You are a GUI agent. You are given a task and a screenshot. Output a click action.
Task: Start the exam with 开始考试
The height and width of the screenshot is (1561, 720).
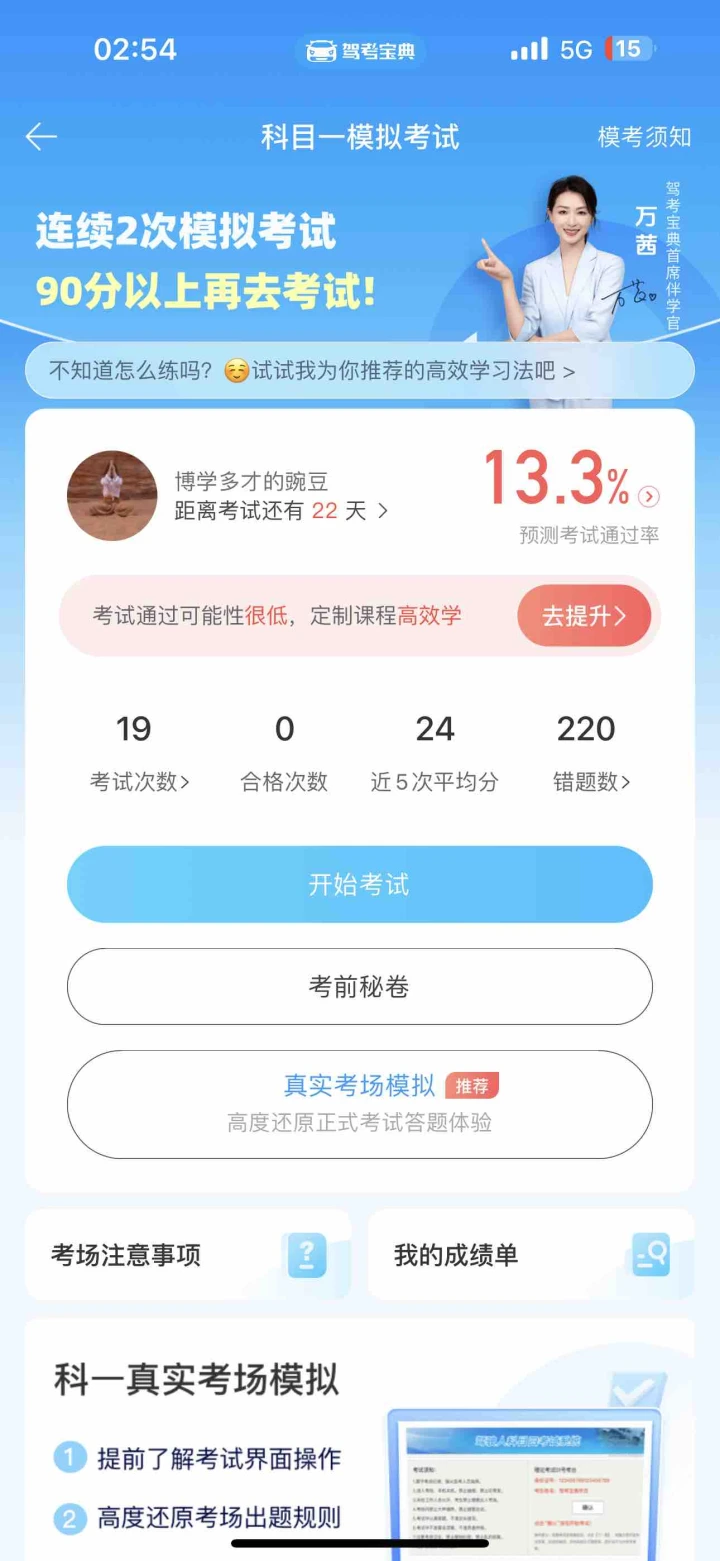[359, 885]
